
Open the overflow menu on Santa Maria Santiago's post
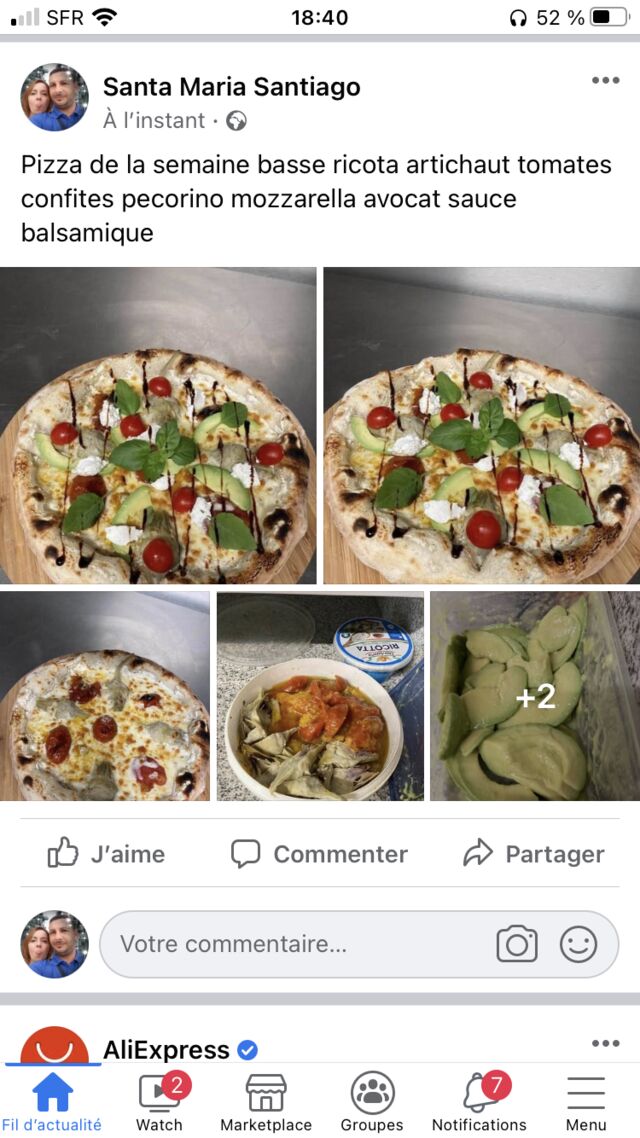[605, 81]
